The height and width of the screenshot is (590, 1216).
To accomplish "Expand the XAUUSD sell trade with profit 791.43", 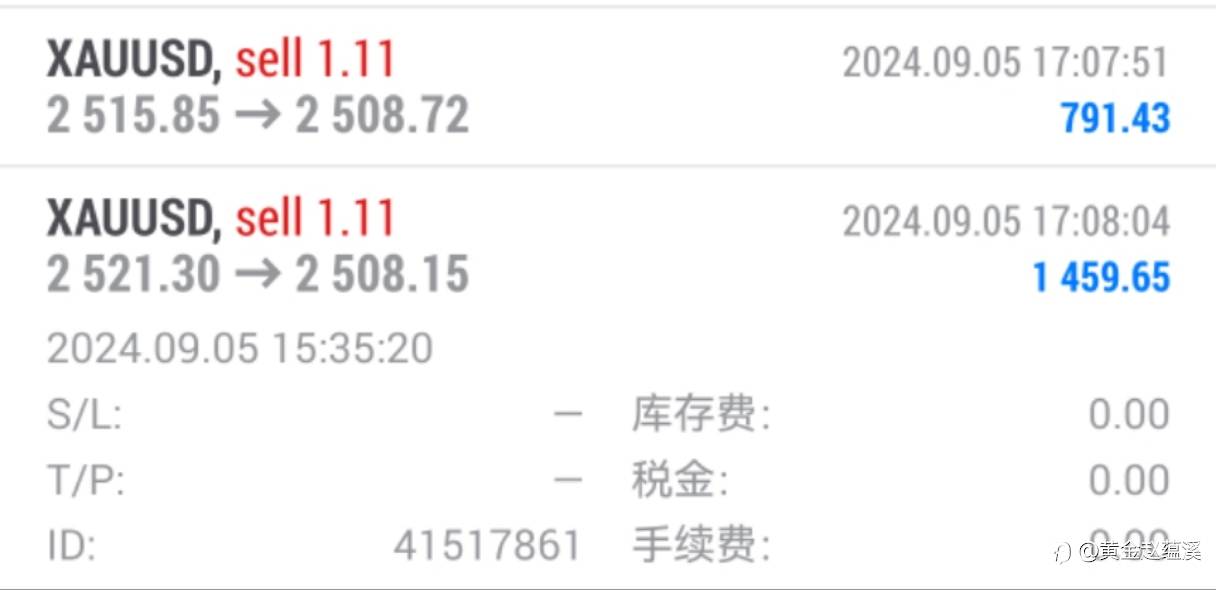I will (x=608, y=88).
